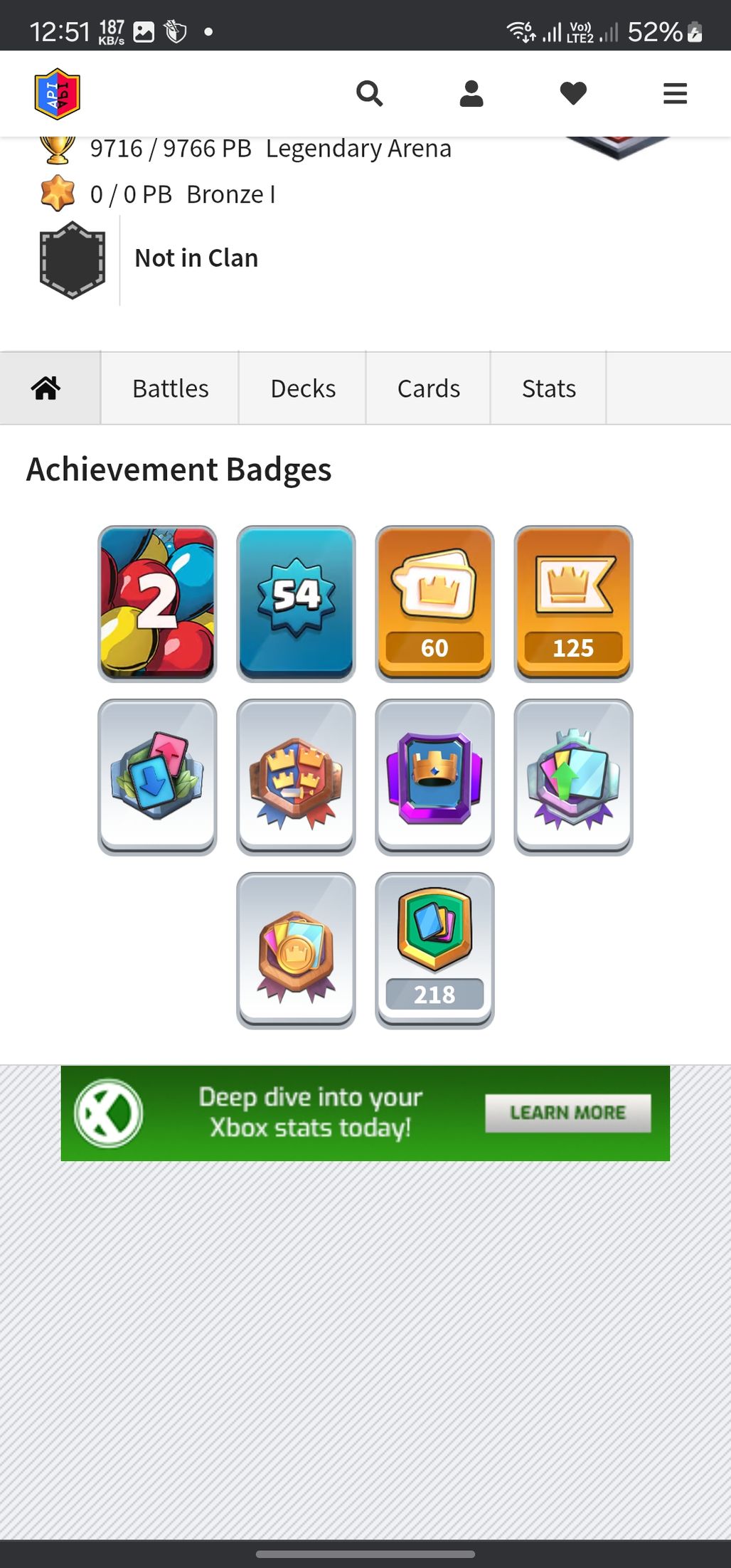This screenshot has height=1568, width=731.
Task: Open the balloons badge with number 2
Action: coord(157,603)
